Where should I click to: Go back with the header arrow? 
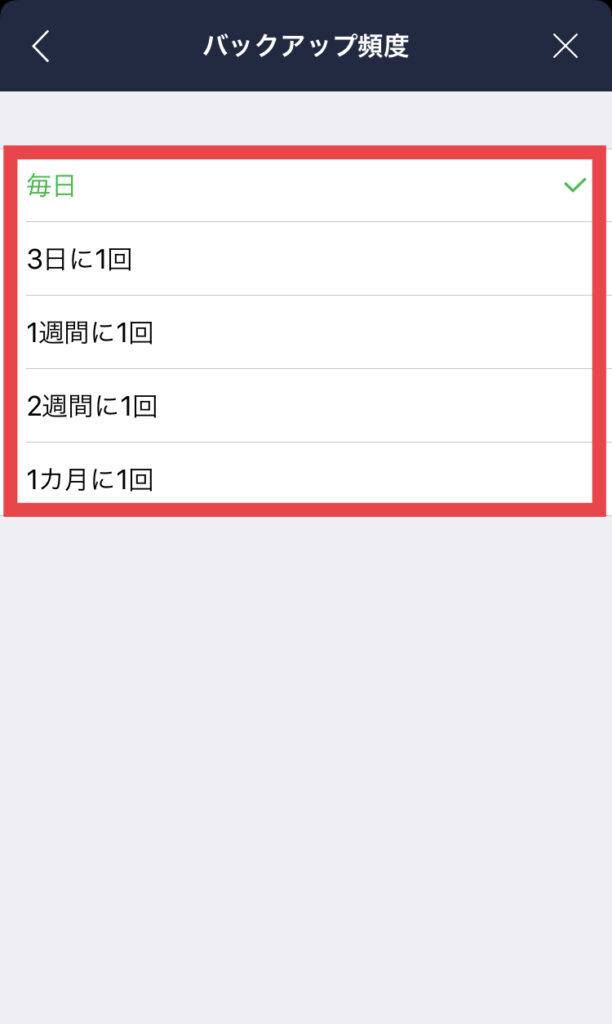click(x=40, y=46)
